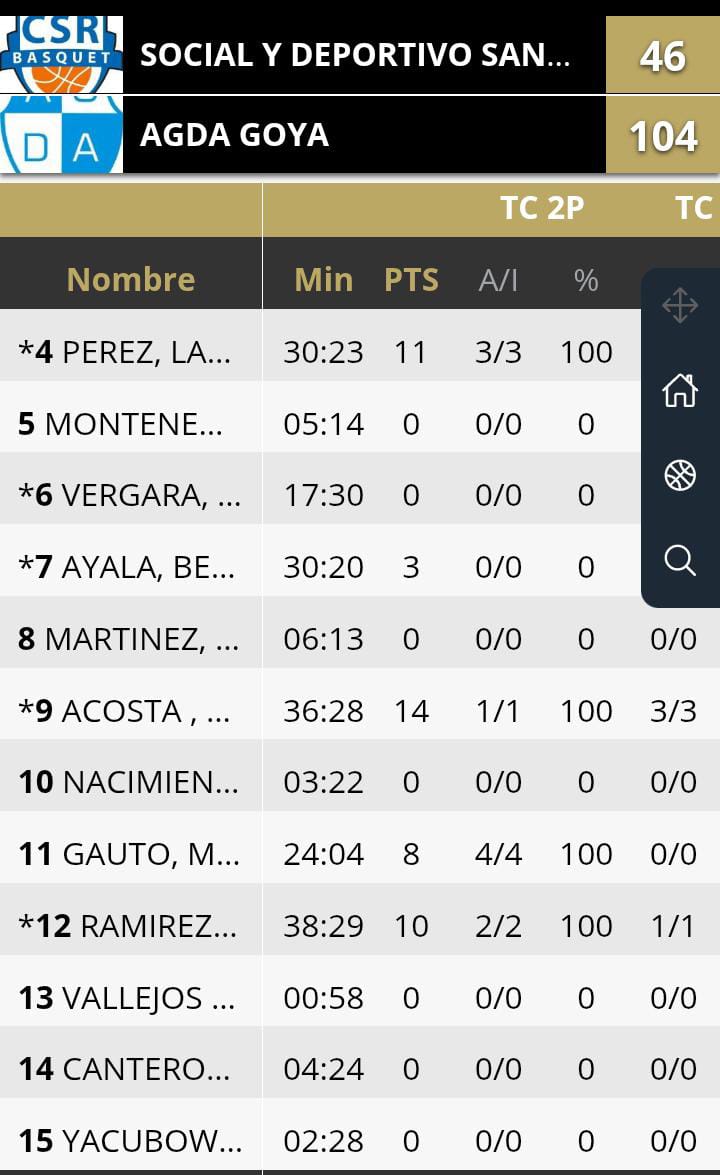Open the search magnifier icon
This screenshot has width=720, height=1175.
tap(680, 561)
